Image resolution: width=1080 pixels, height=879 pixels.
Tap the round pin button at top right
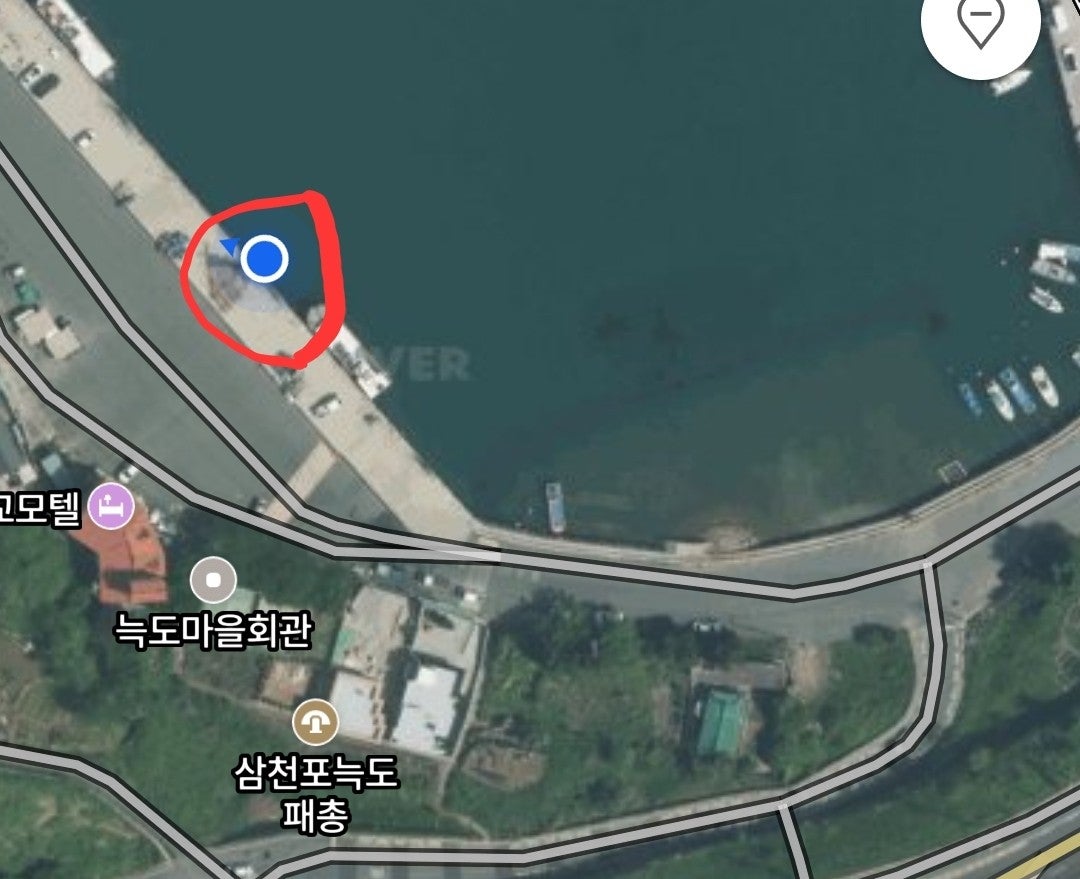tap(980, 26)
